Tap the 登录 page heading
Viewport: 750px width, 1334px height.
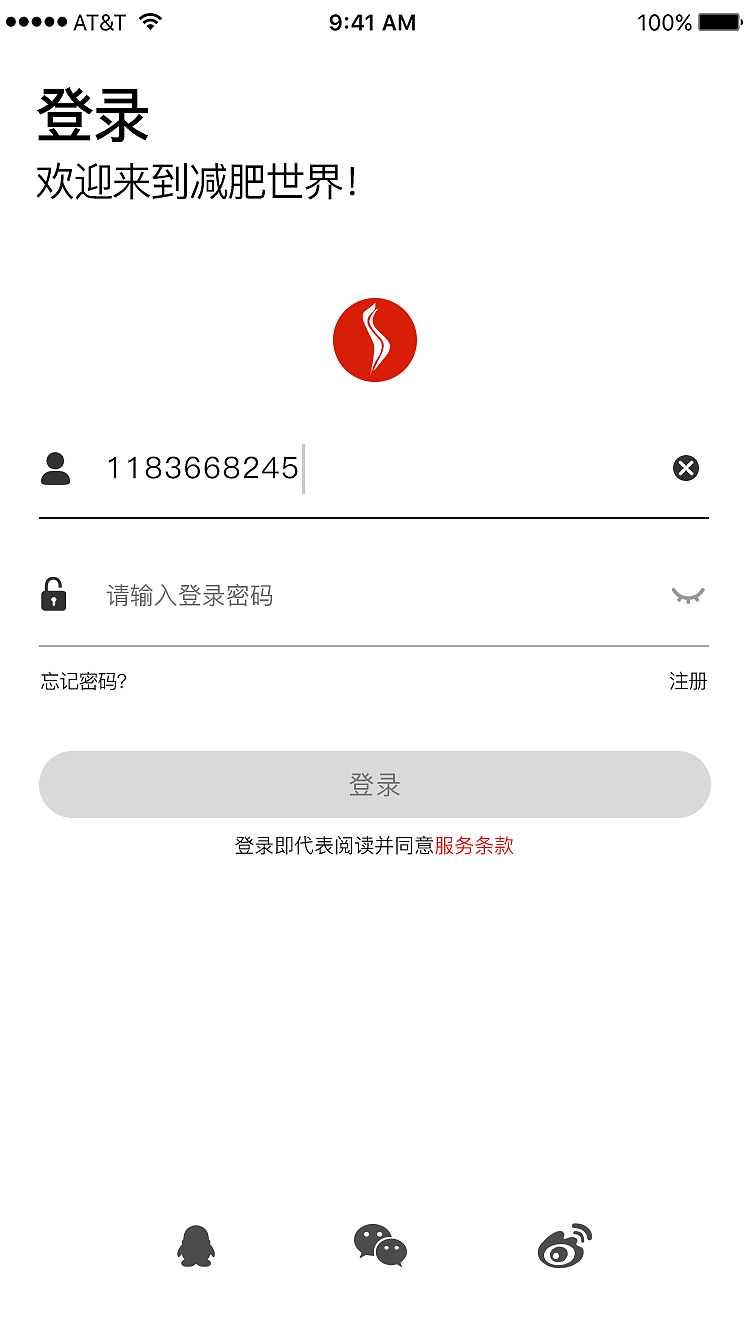tap(92, 113)
